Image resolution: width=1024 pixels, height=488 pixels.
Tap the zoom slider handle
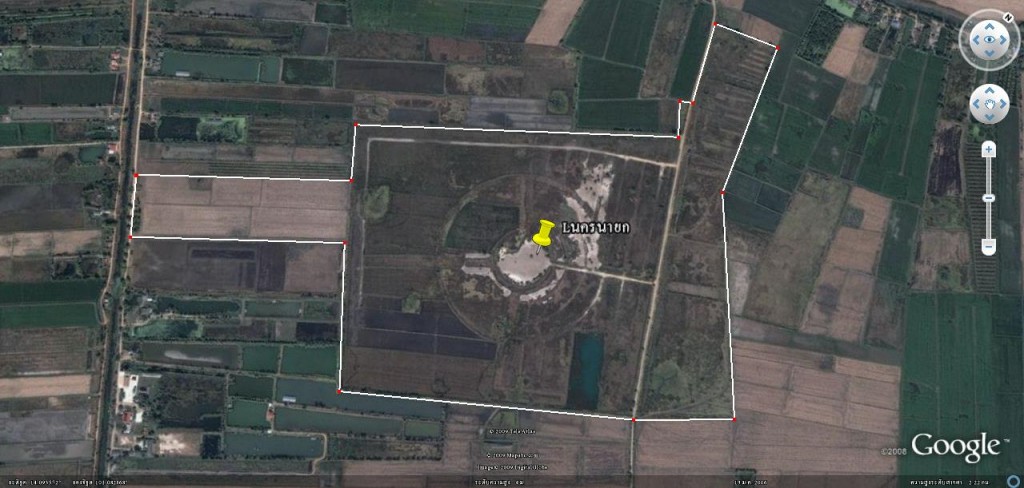pos(988,197)
